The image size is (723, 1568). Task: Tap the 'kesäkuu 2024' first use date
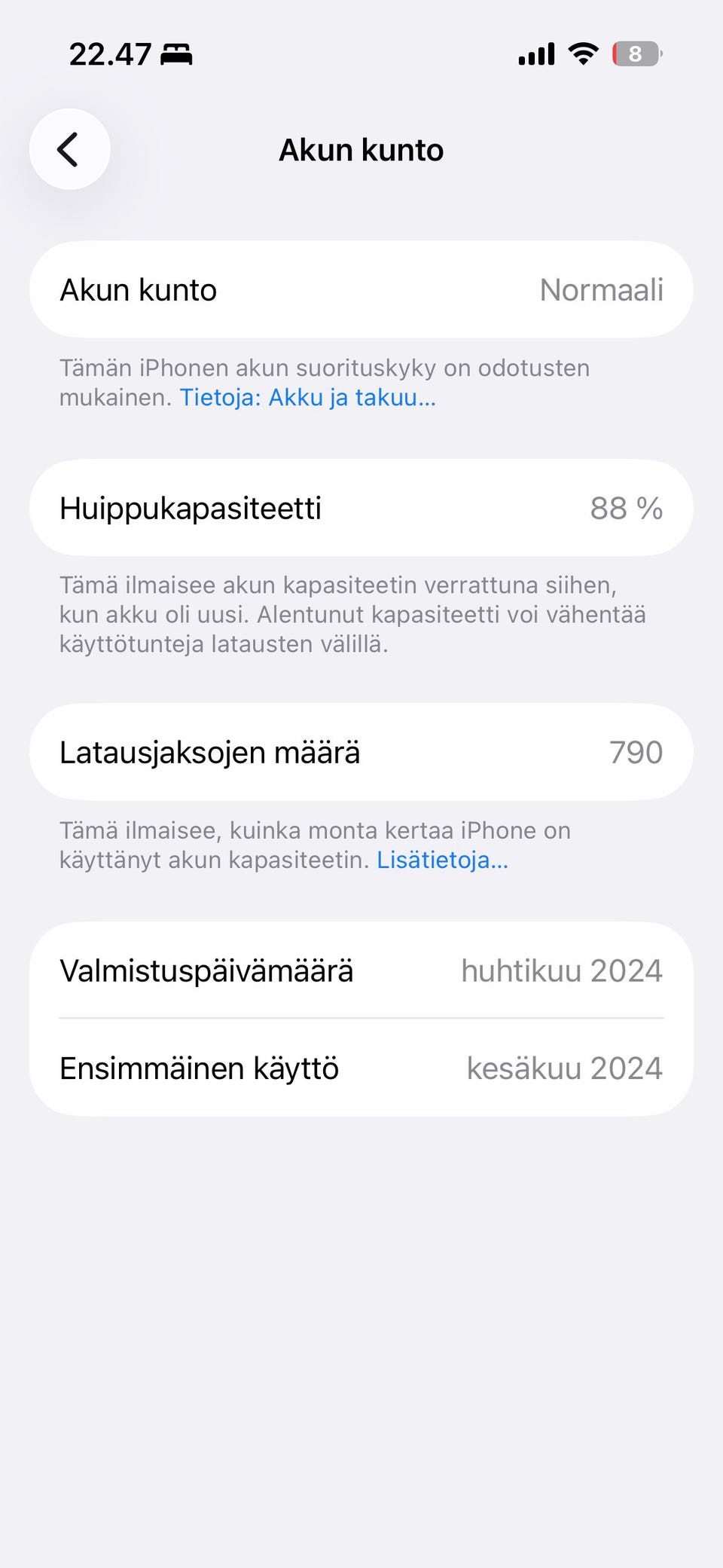(x=566, y=1068)
